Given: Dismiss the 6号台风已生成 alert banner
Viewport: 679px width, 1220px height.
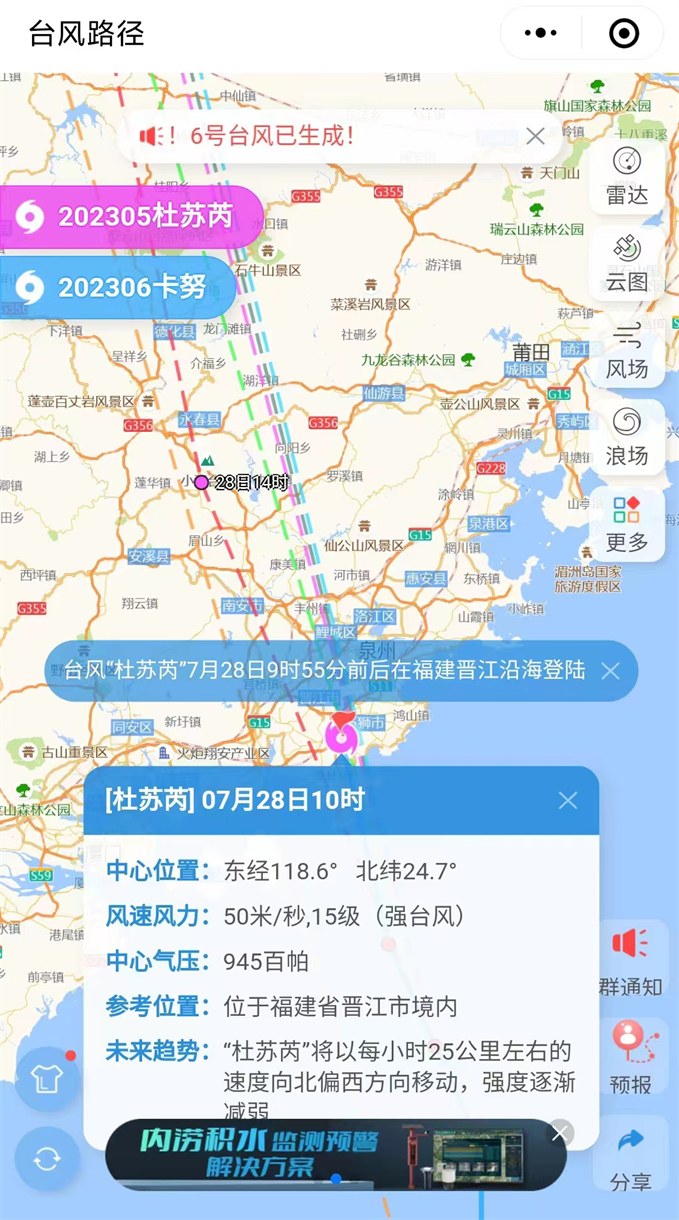Looking at the screenshot, I should [536, 137].
